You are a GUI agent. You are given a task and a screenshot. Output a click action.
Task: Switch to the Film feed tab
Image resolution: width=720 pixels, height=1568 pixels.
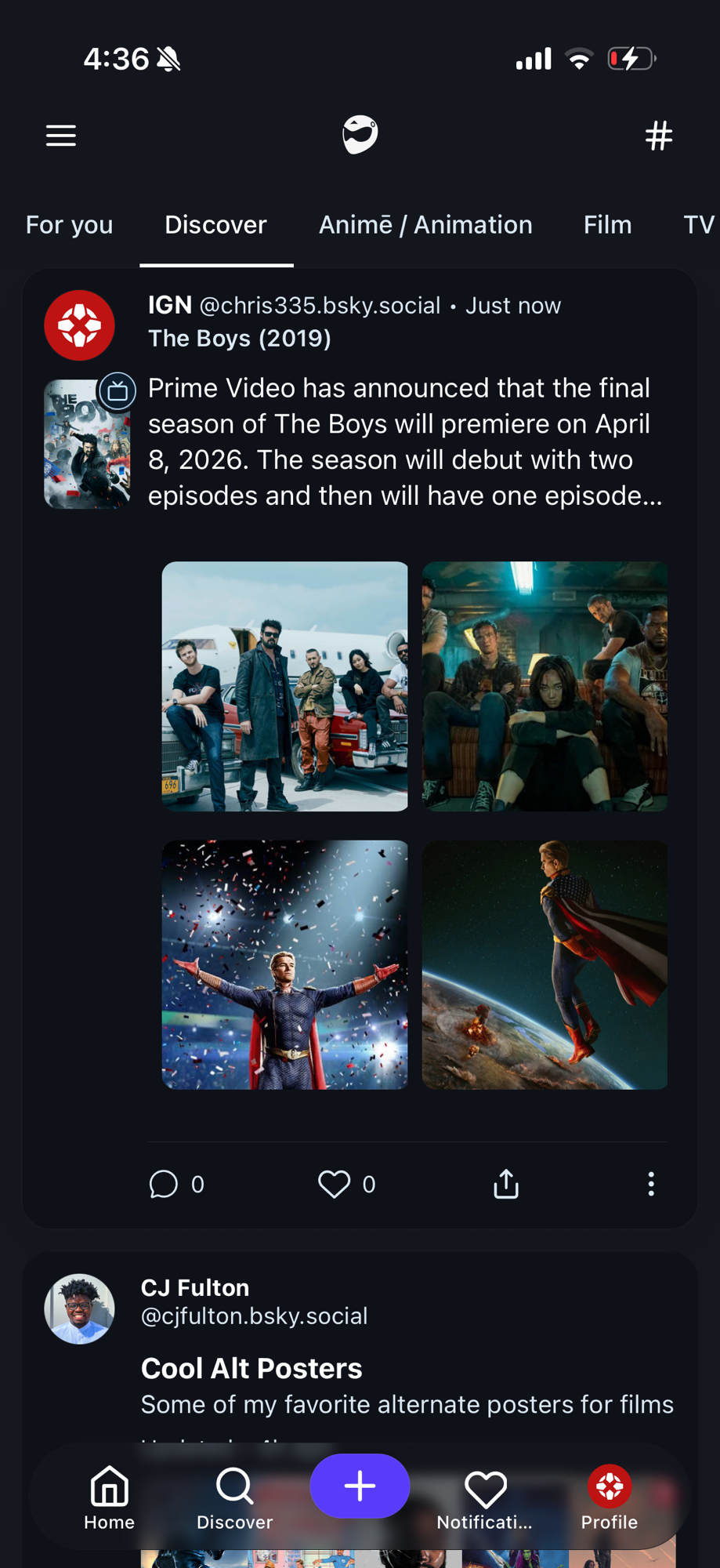[x=607, y=225]
